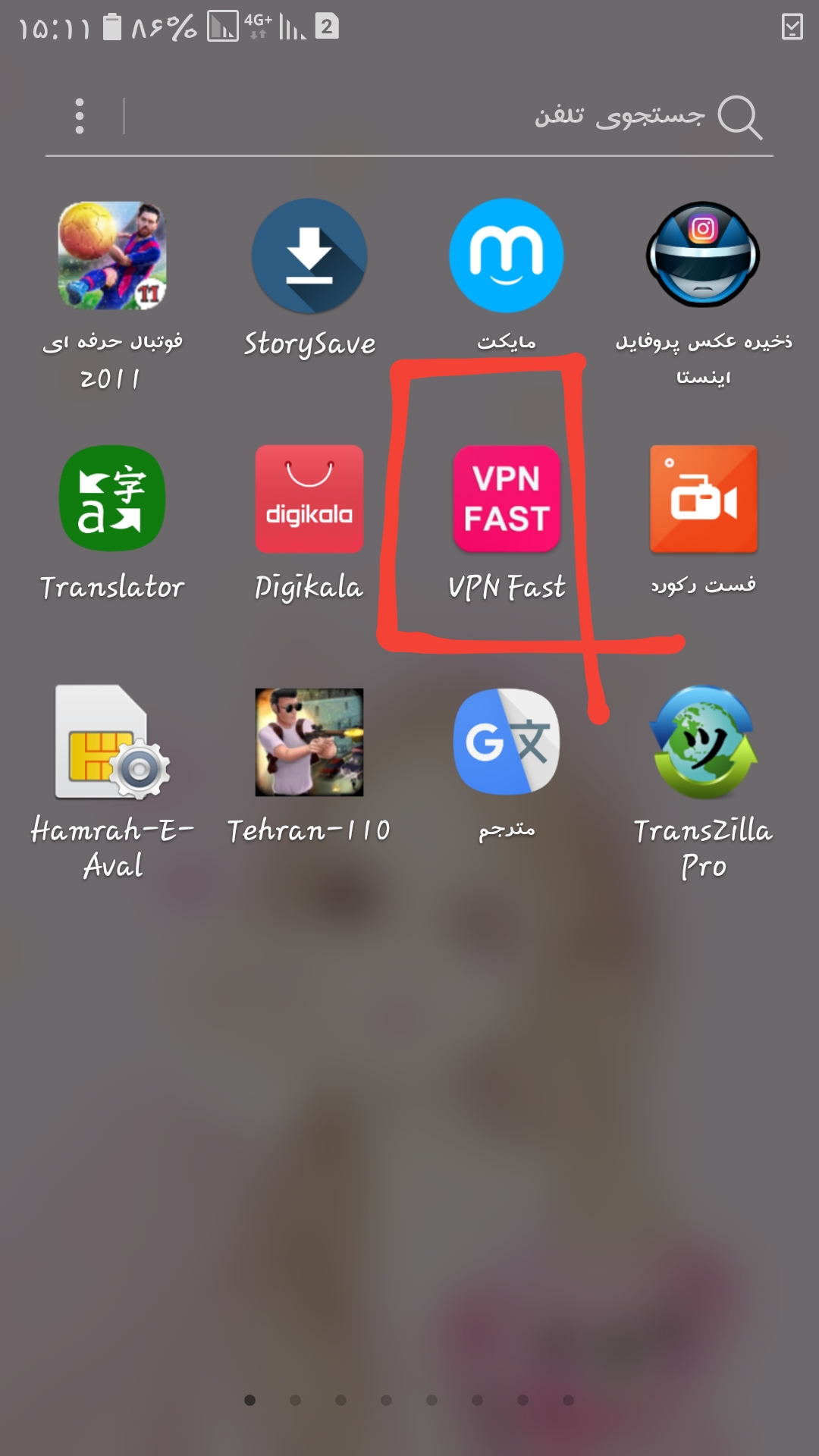Open Hamrah-E-Aval SIM toolkit

tap(112, 742)
